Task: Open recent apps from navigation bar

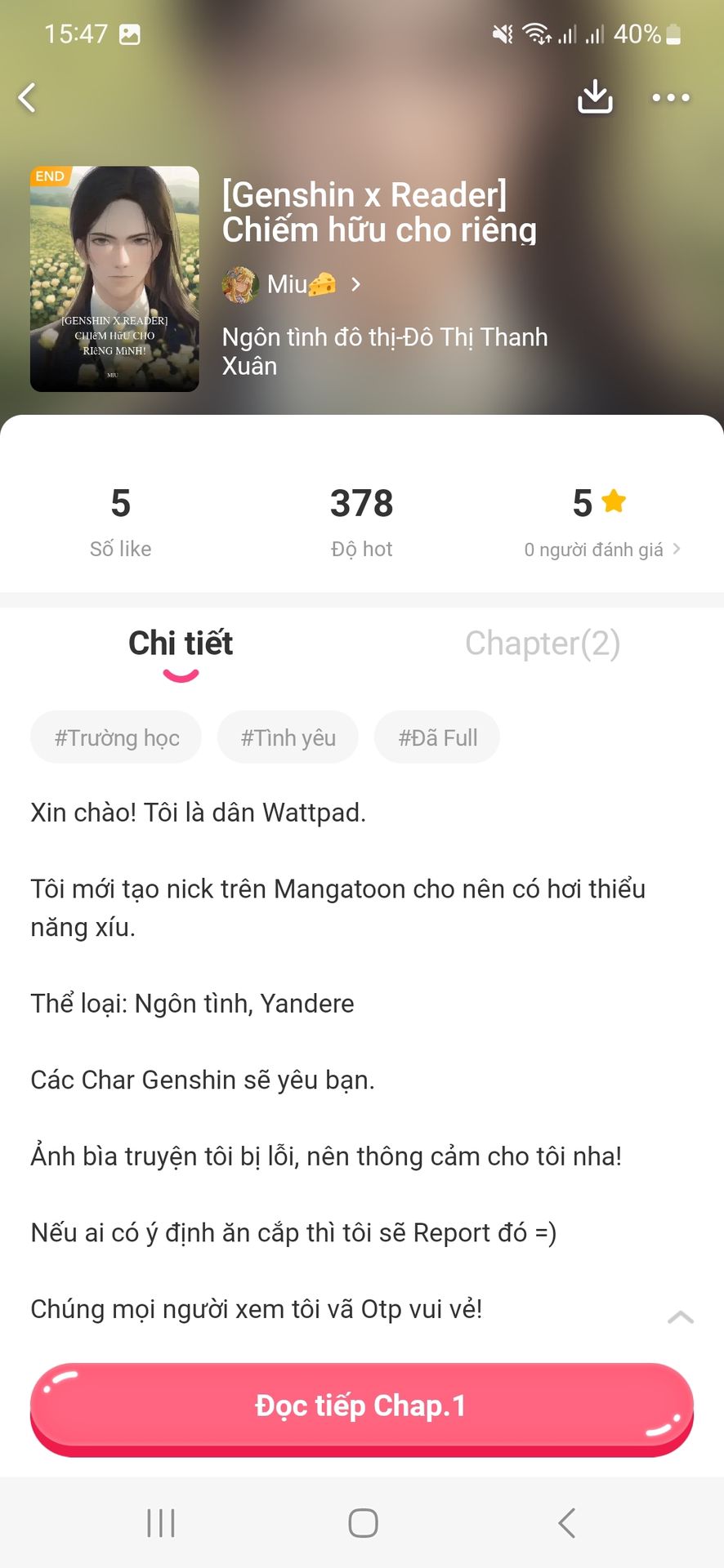Action: (161, 1523)
